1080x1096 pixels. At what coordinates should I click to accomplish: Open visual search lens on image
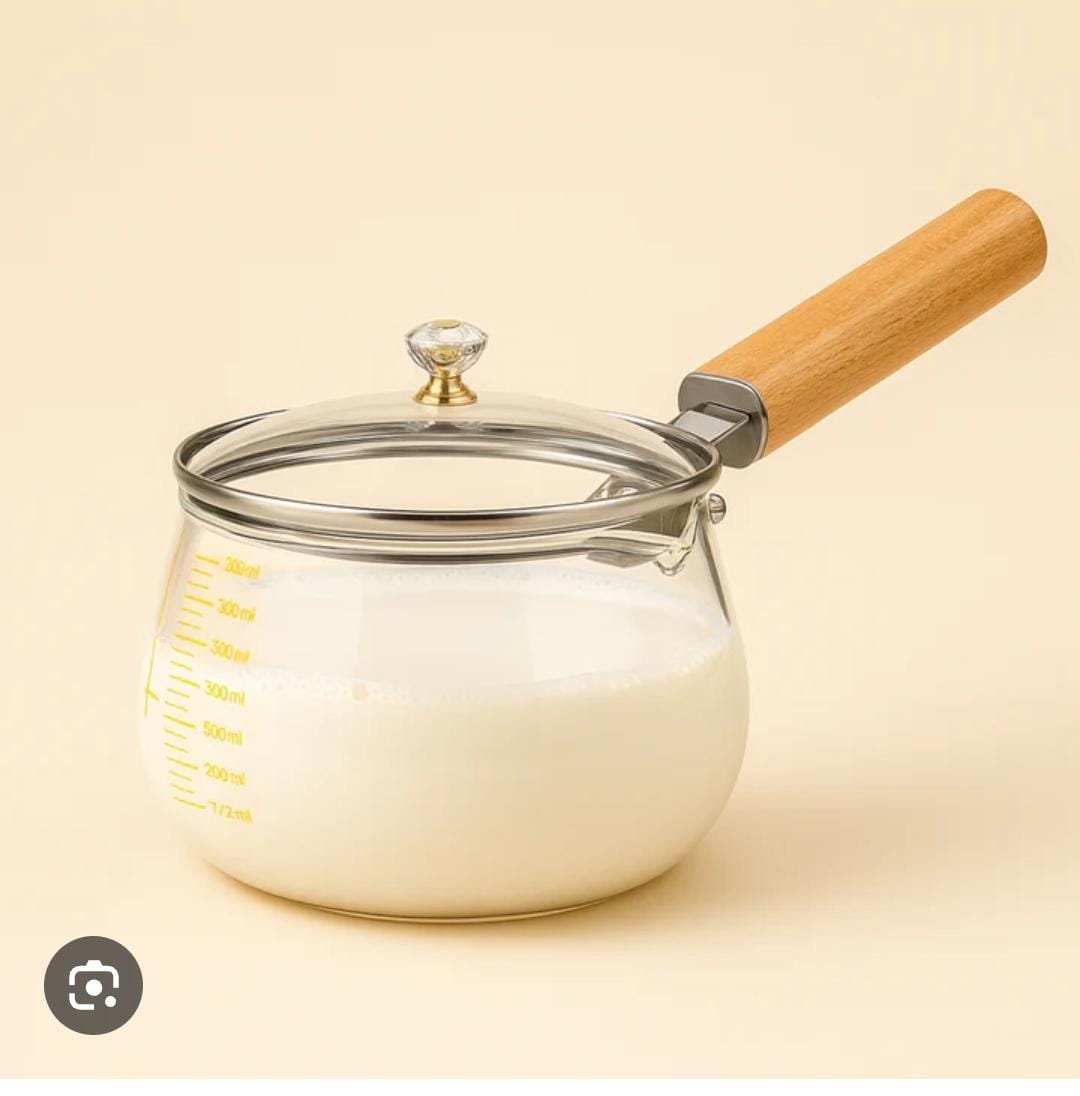point(93,985)
